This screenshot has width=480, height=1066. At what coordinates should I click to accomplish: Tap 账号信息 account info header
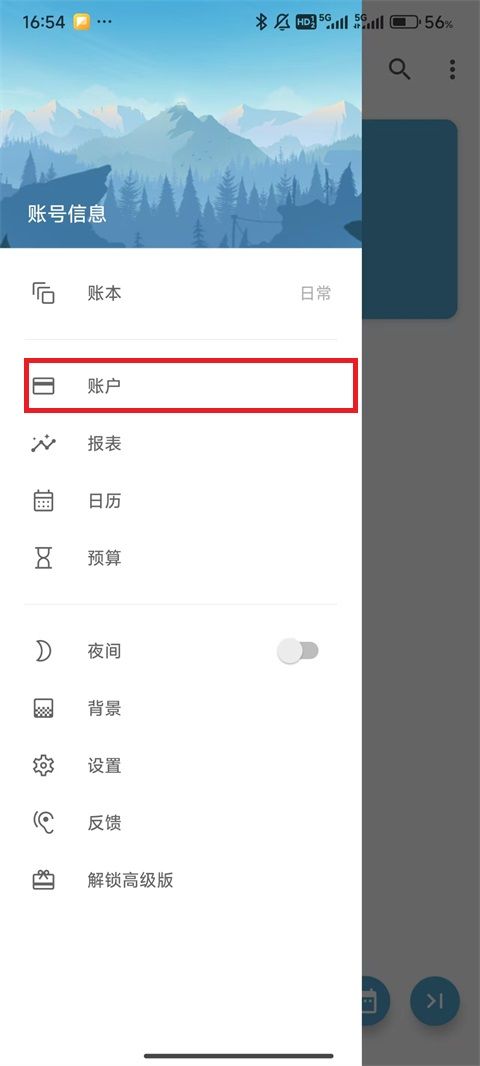[x=67, y=214]
